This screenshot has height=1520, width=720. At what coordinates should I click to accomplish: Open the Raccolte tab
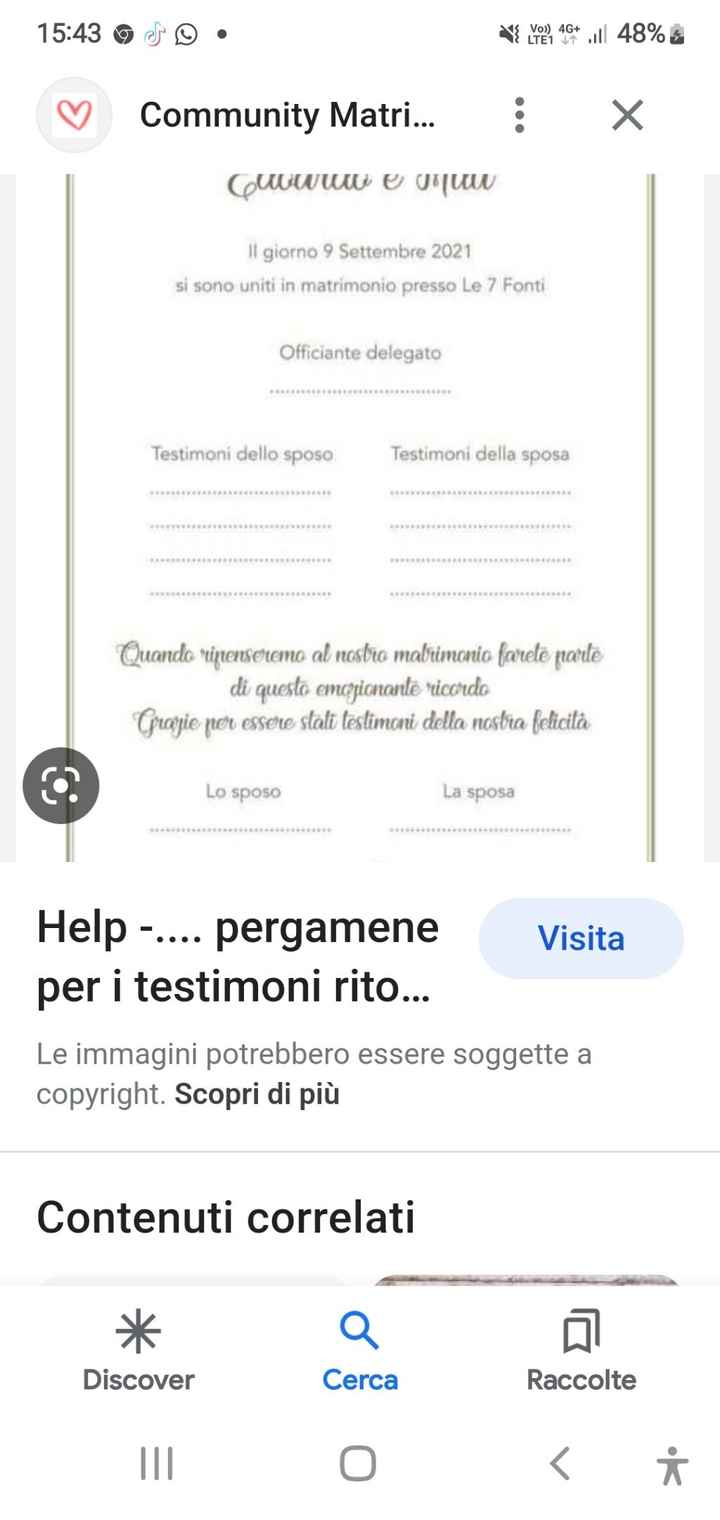click(x=581, y=1352)
